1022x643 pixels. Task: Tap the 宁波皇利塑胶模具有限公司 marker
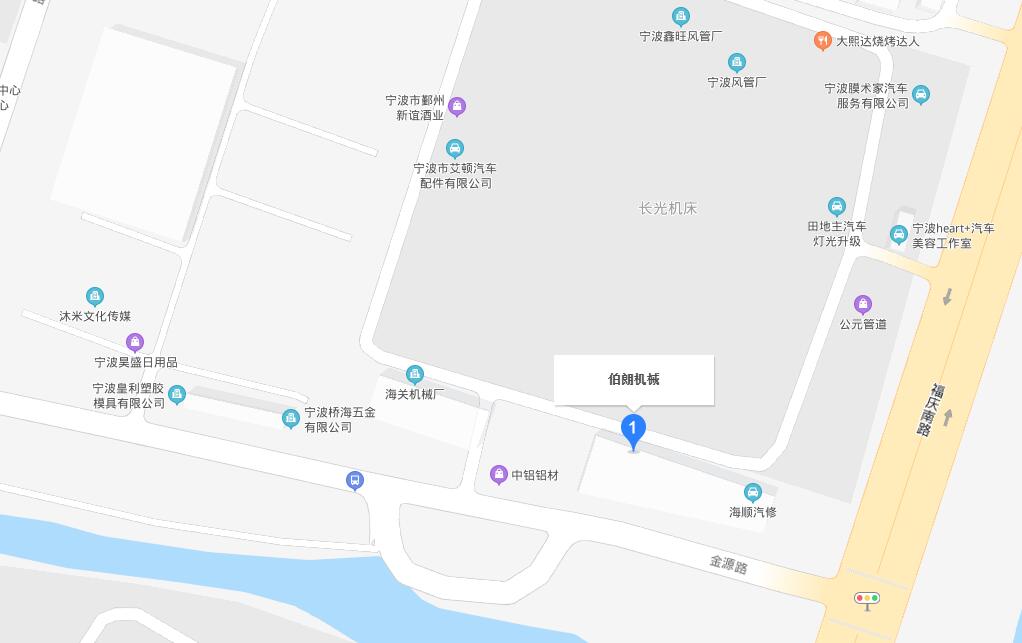[177, 394]
